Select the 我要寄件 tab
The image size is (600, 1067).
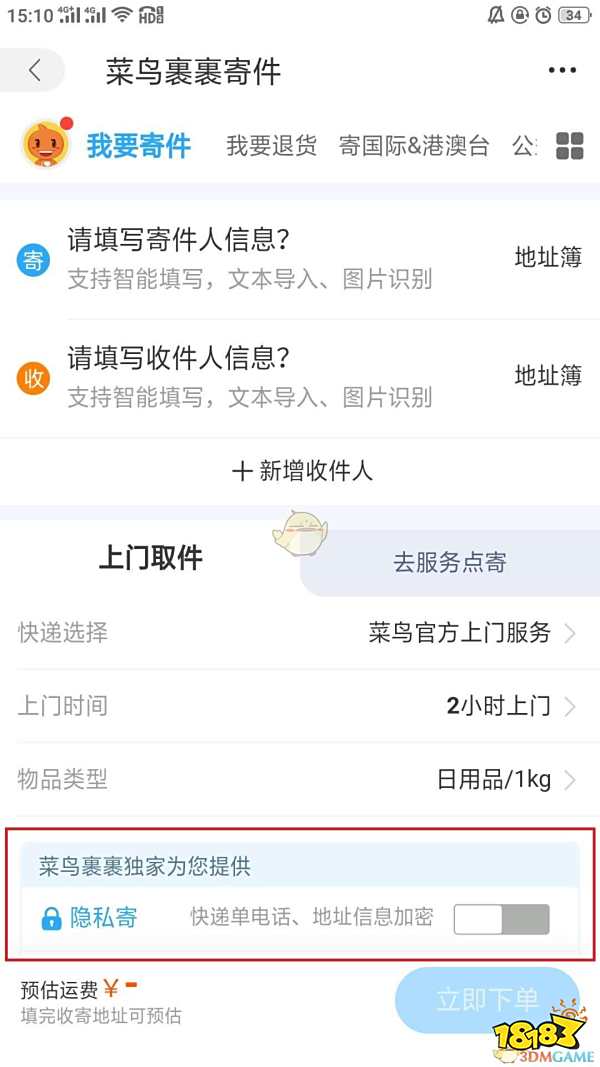(x=138, y=146)
